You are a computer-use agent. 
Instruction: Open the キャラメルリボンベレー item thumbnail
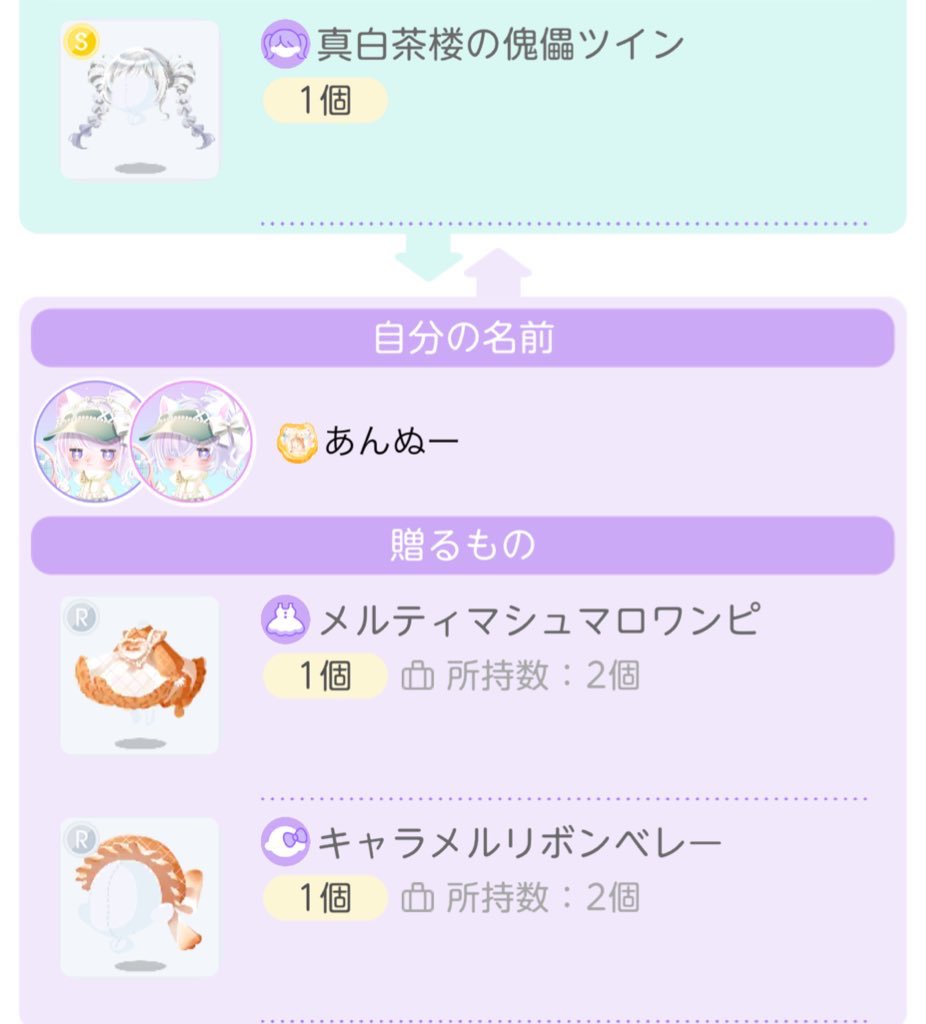[x=139, y=896]
